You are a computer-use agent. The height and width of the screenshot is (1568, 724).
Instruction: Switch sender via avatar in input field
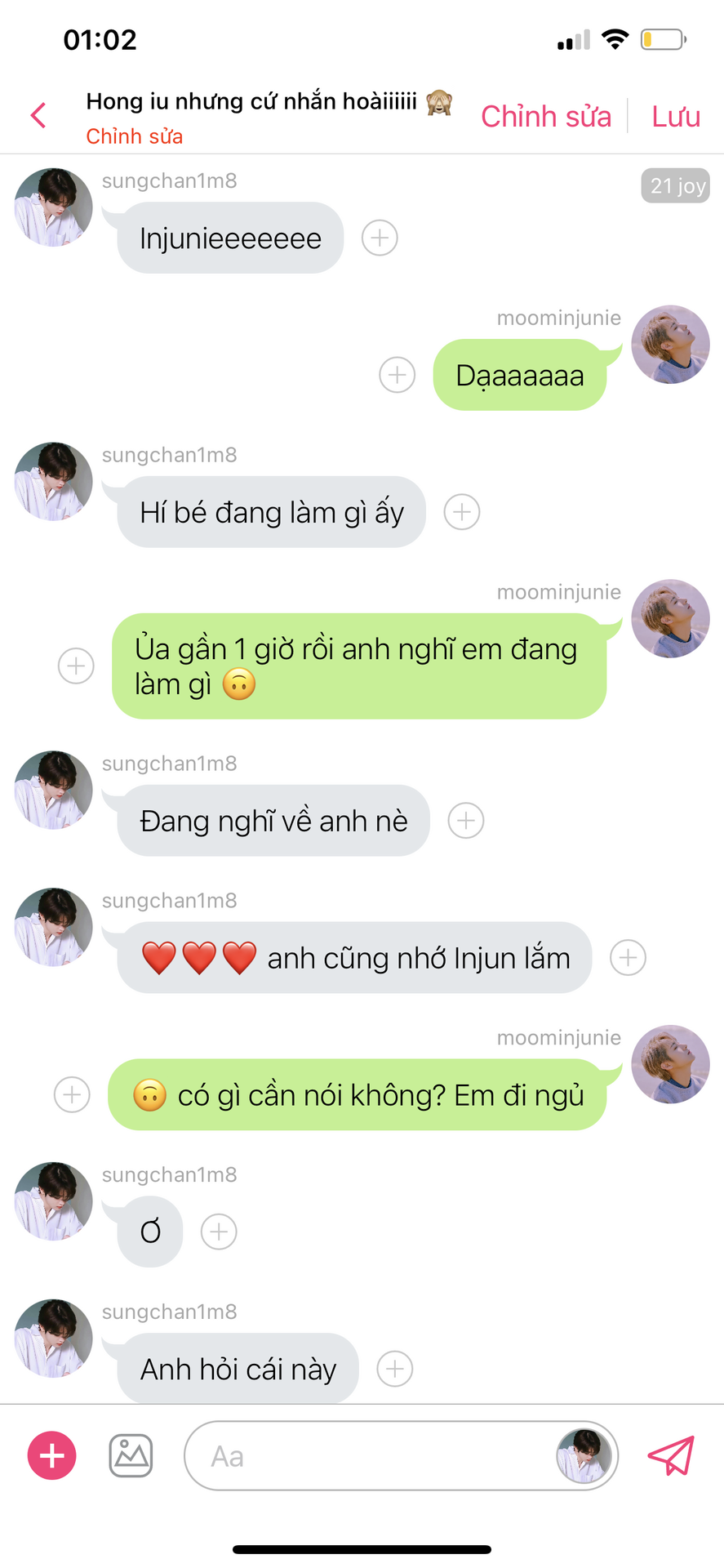tap(584, 1455)
